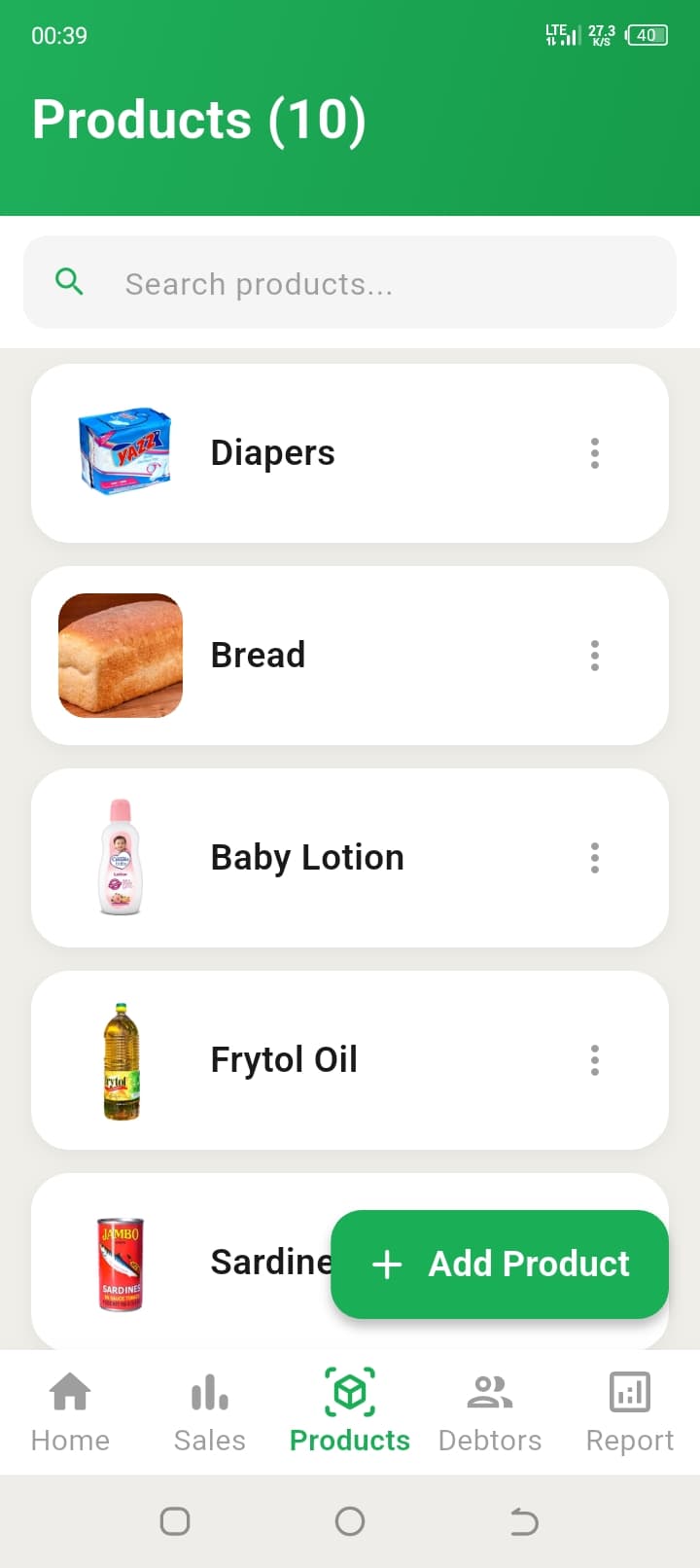
Task: Switch to the Home tab
Action: click(70, 1411)
